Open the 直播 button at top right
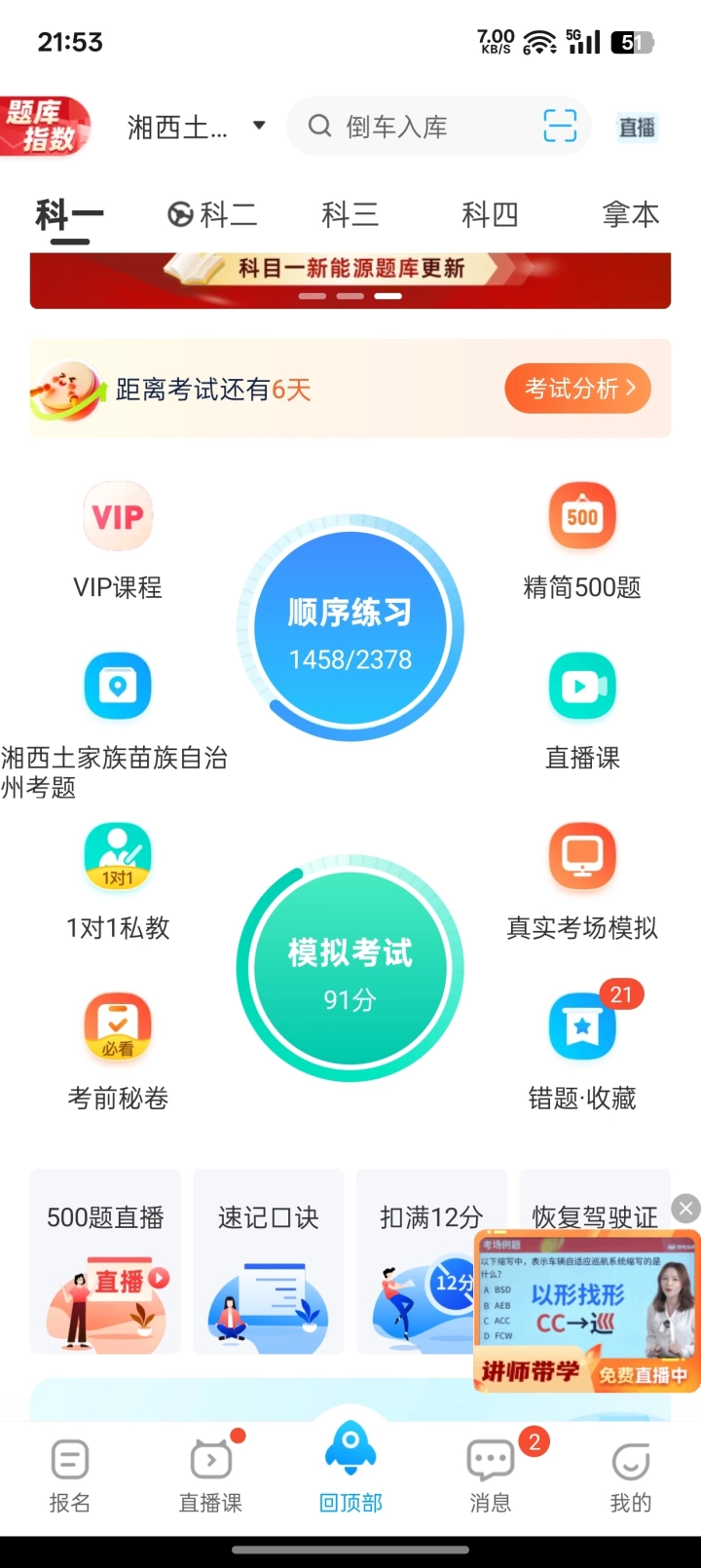701x1568 pixels. tap(637, 127)
